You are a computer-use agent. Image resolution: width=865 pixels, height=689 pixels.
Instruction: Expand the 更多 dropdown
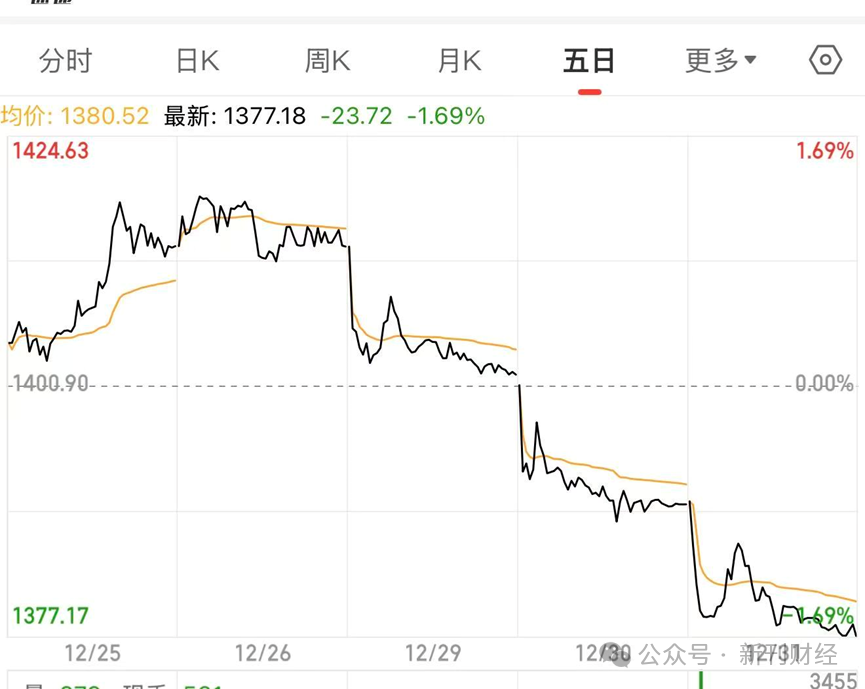(x=720, y=61)
